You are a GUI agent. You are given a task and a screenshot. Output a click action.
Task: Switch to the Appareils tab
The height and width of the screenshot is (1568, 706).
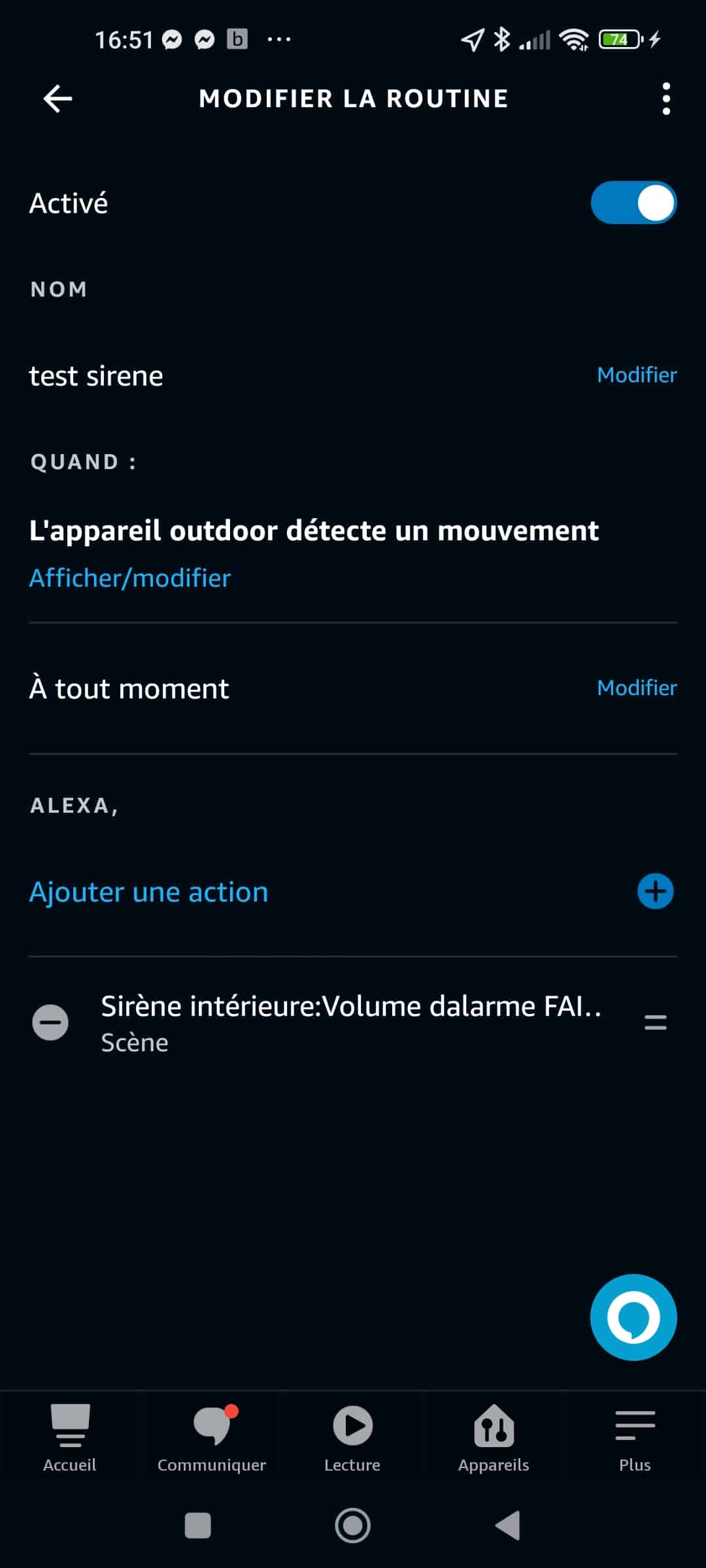tap(494, 1437)
